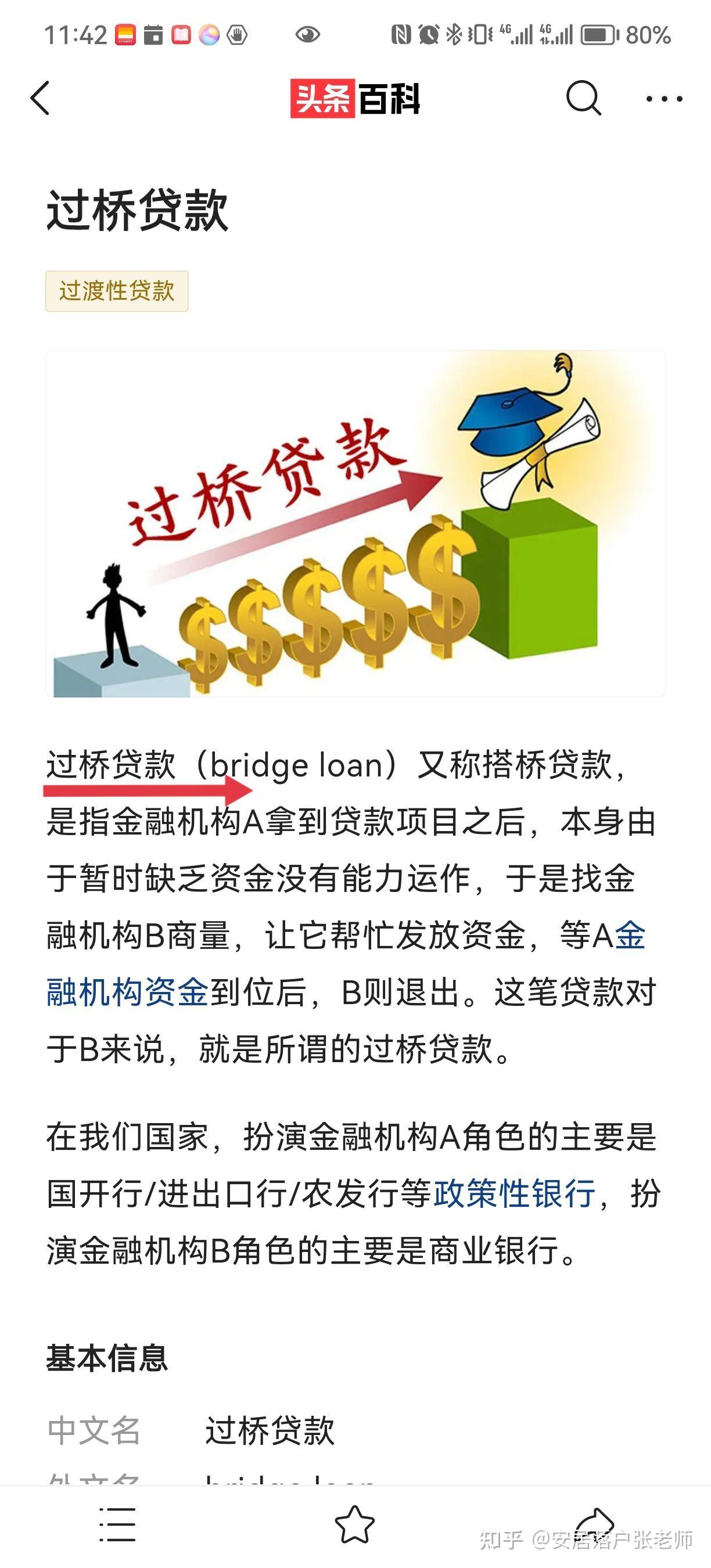Screen dimensions: 711x1568
Task: Tap the 过渡性贷款 tag chip
Action: coord(117,291)
